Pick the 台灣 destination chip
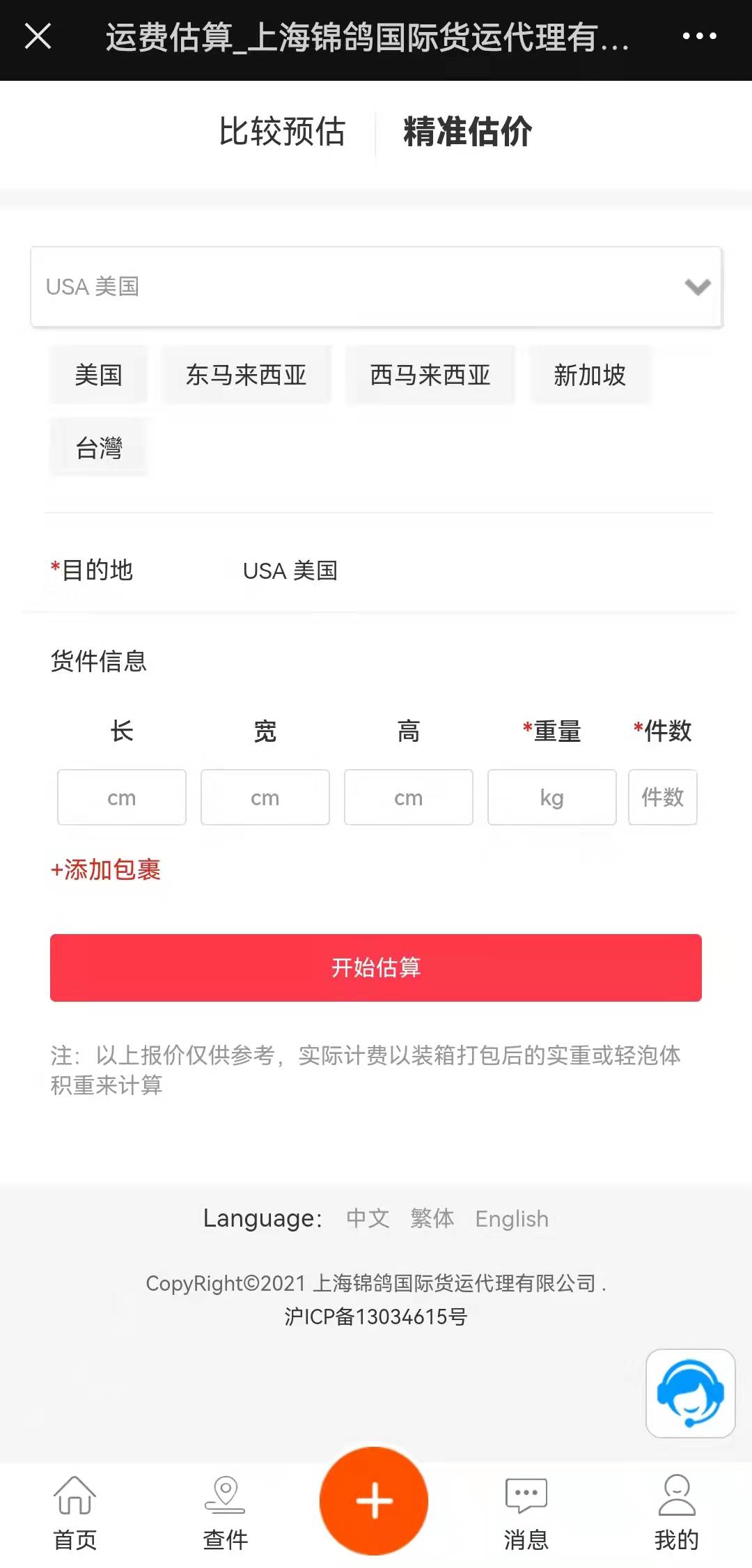 [98, 447]
